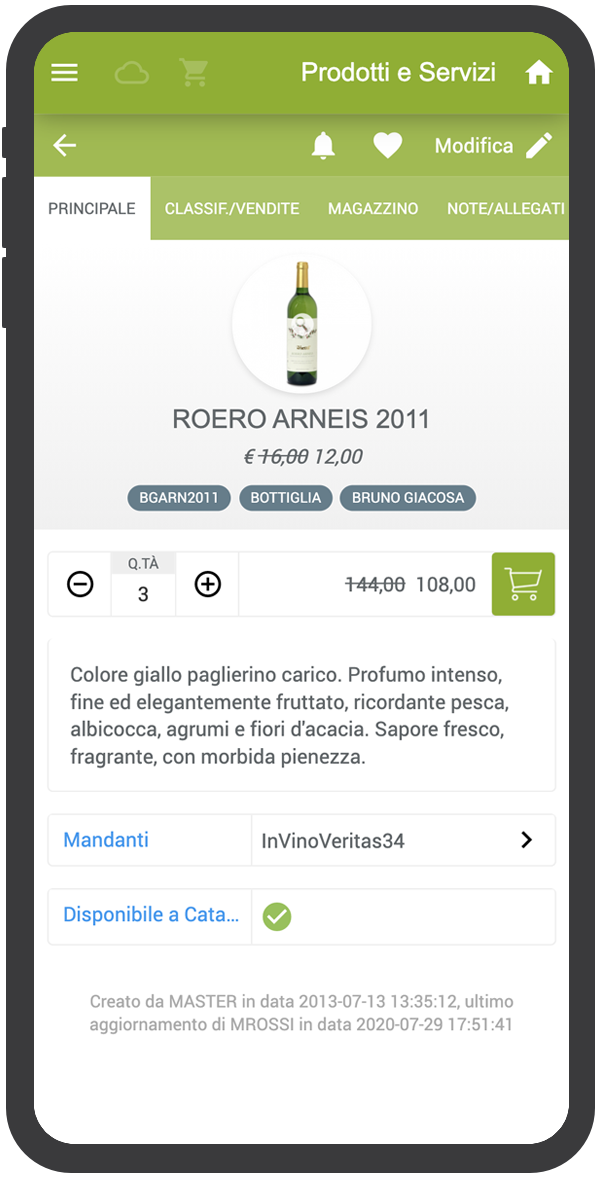The height and width of the screenshot is (1180, 600).
Task: Go to the home screen icon
Action: point(538,73)
